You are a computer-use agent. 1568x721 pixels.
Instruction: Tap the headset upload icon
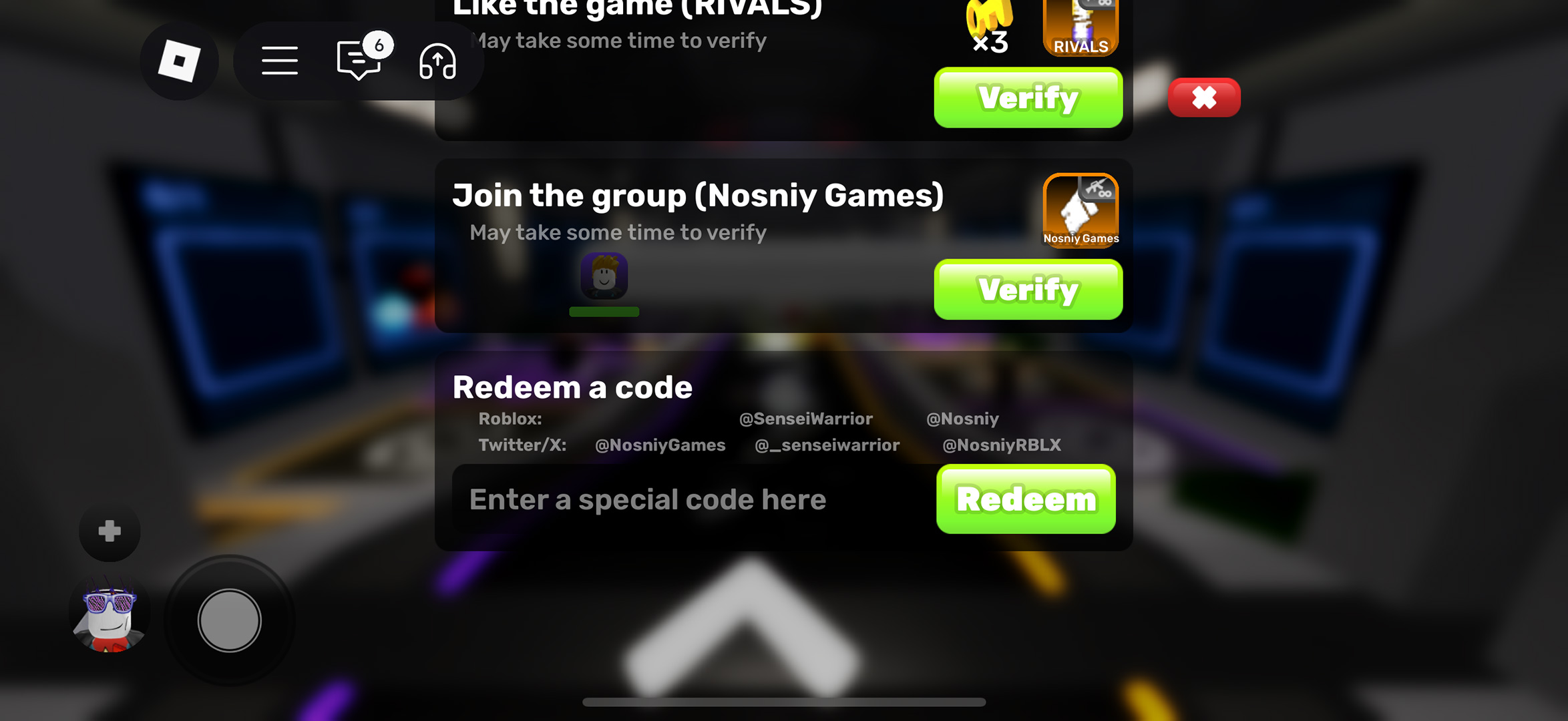(x=437, y=61)
